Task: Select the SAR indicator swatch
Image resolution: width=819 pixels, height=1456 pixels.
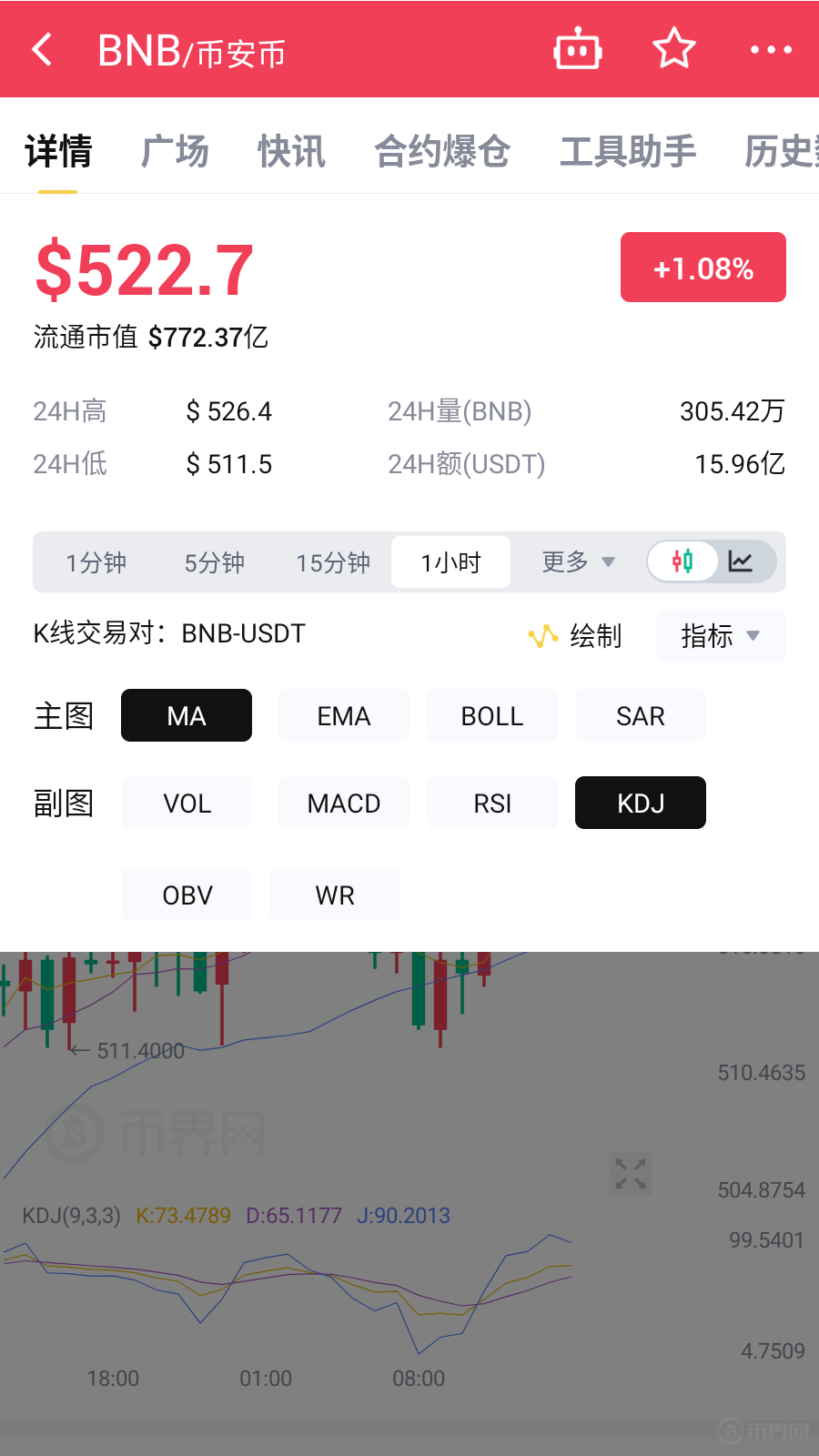Action: (640, 715)
